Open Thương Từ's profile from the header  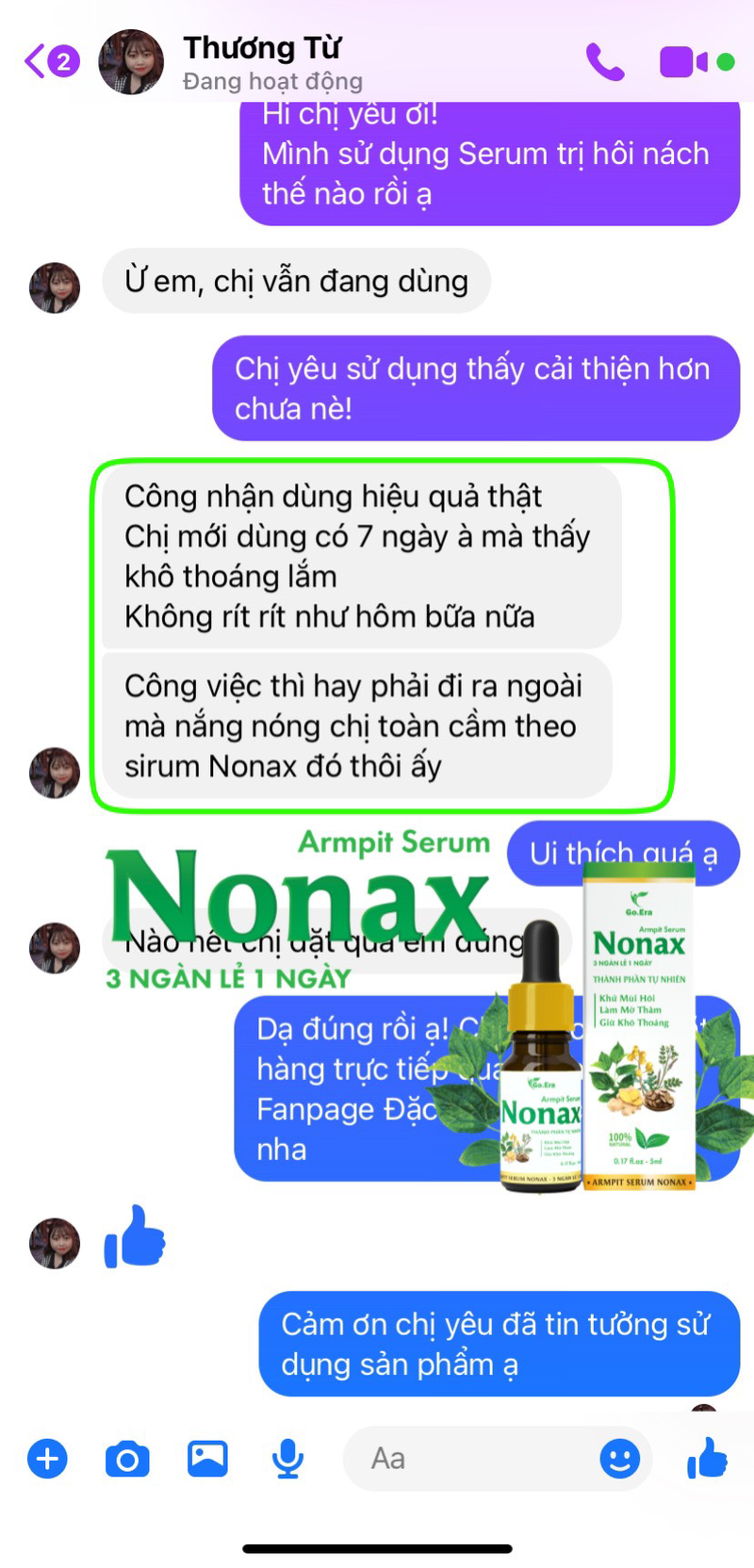pos(262,61)
